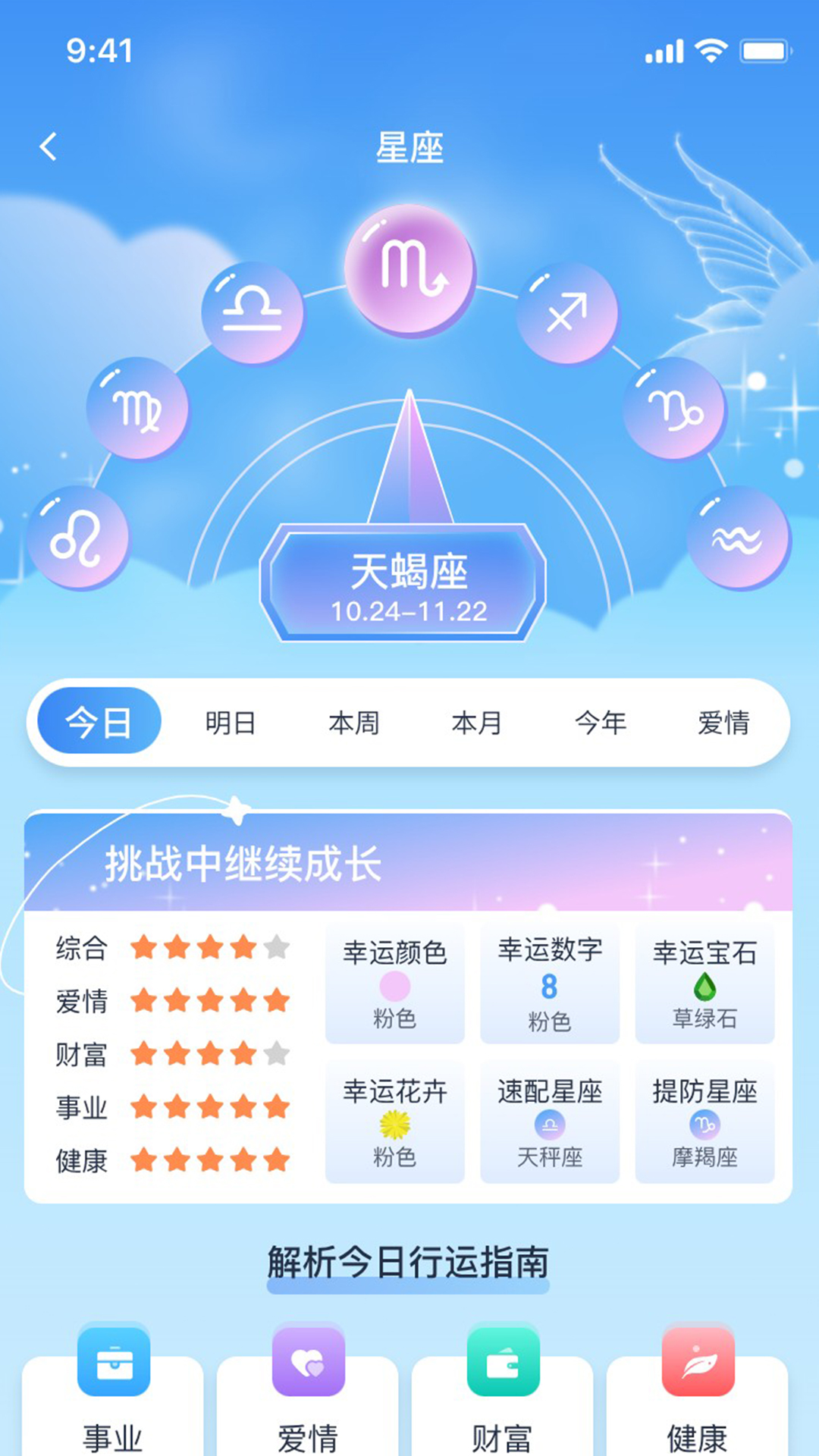Pick the Aquarius zodiac bubble
The image size is (819, 1456).
(738, 538)
